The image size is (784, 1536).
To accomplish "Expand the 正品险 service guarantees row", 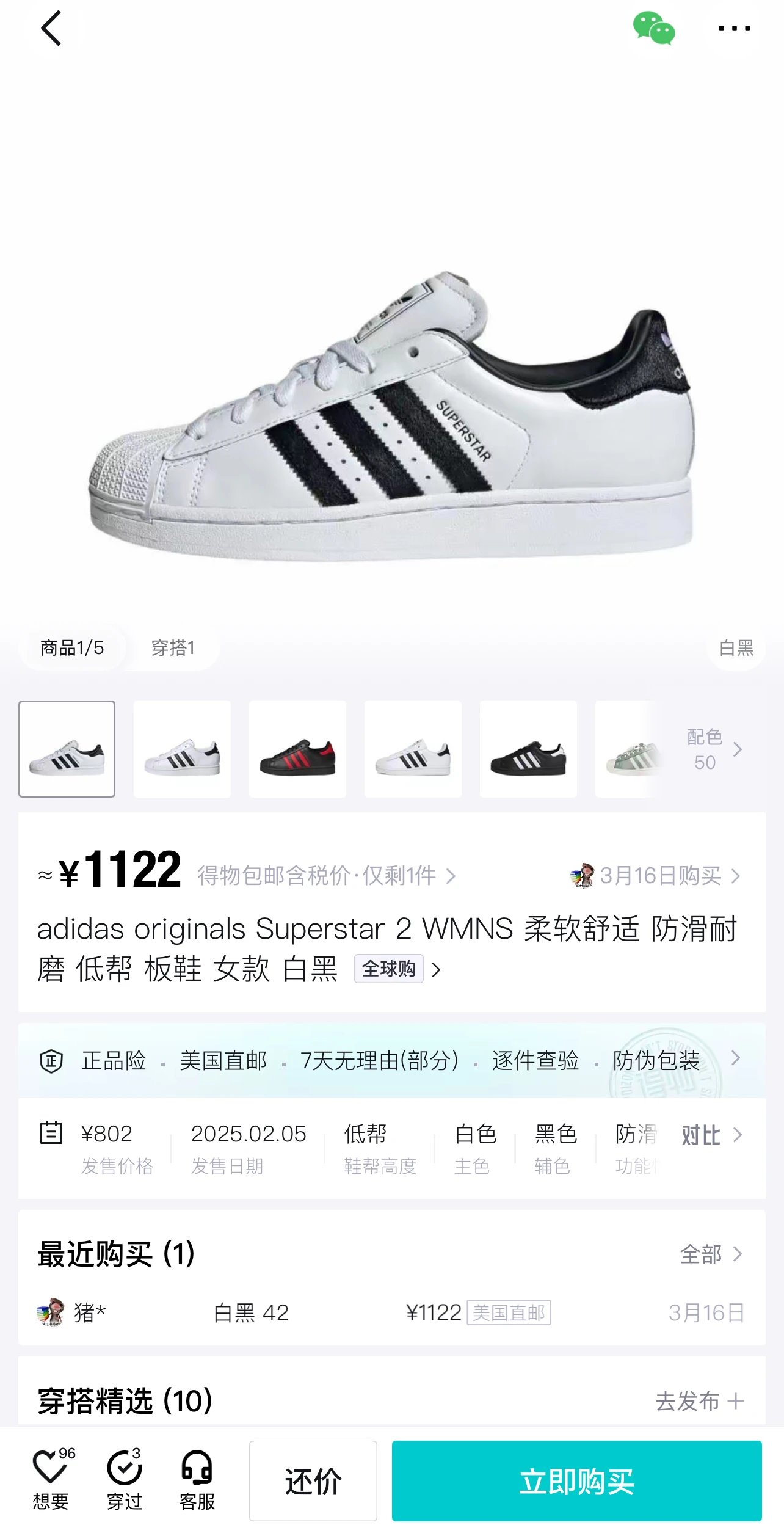I will click(391, 1061).
